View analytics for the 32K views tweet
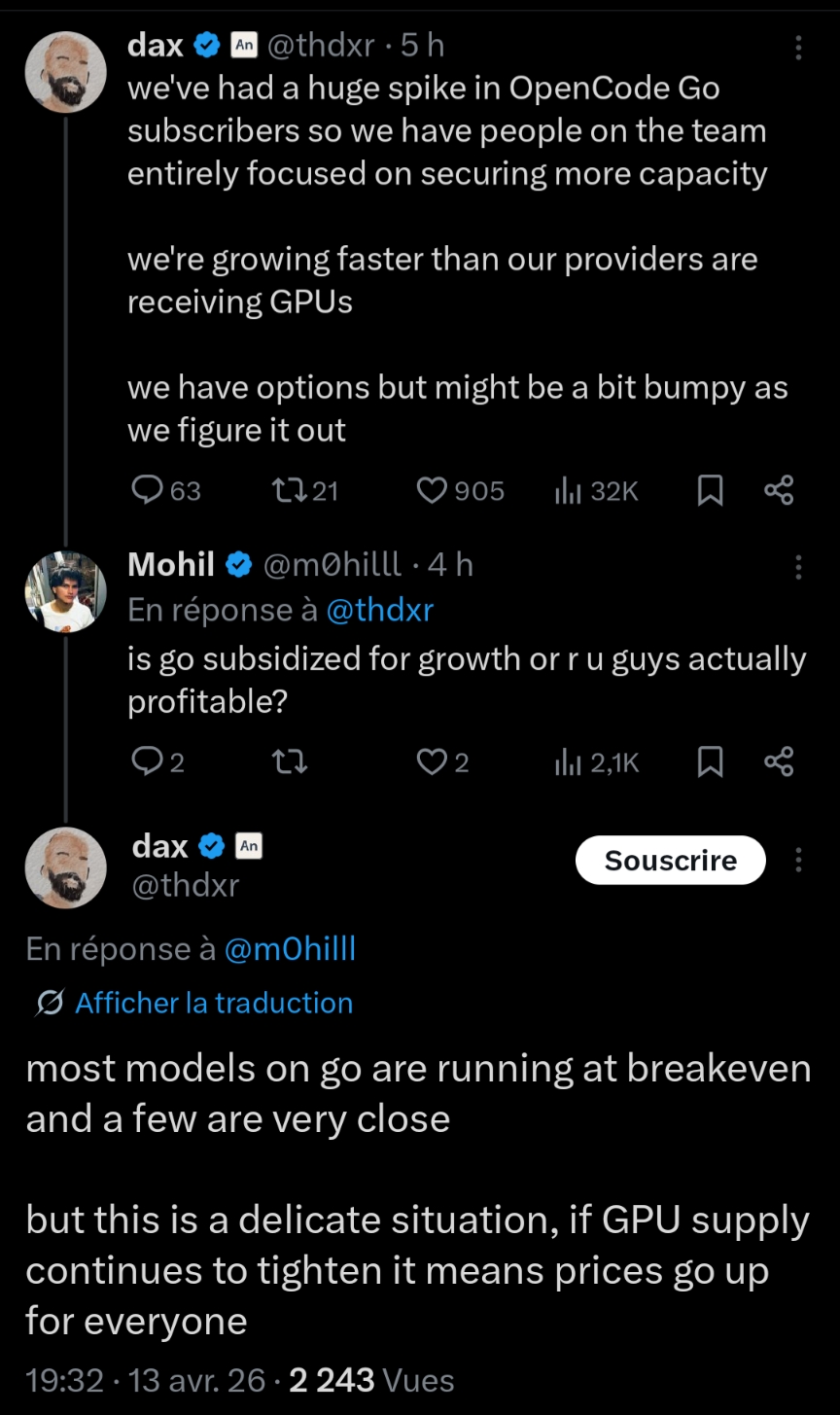This screenshot has height=1415, width=840. tap(595, 491)
